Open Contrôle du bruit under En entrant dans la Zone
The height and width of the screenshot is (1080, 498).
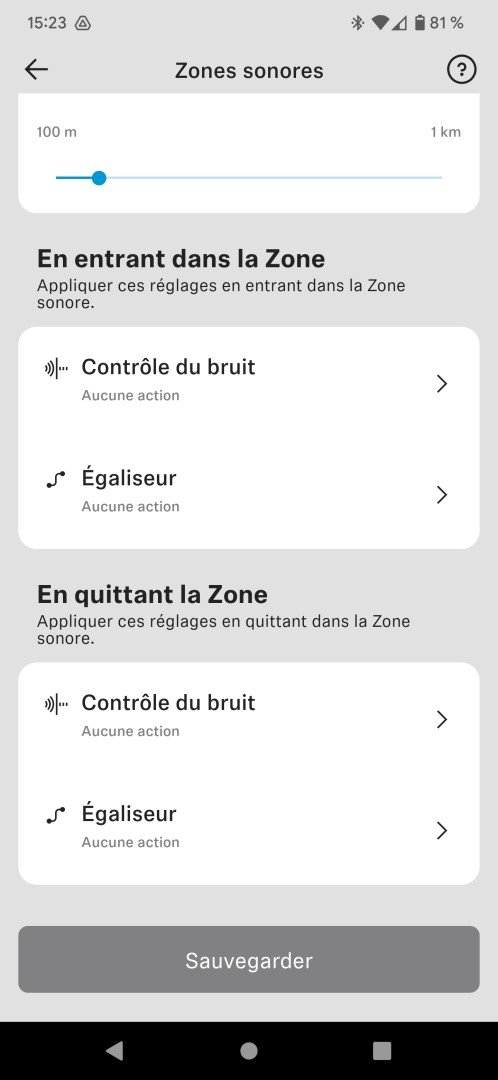point(249,382)
